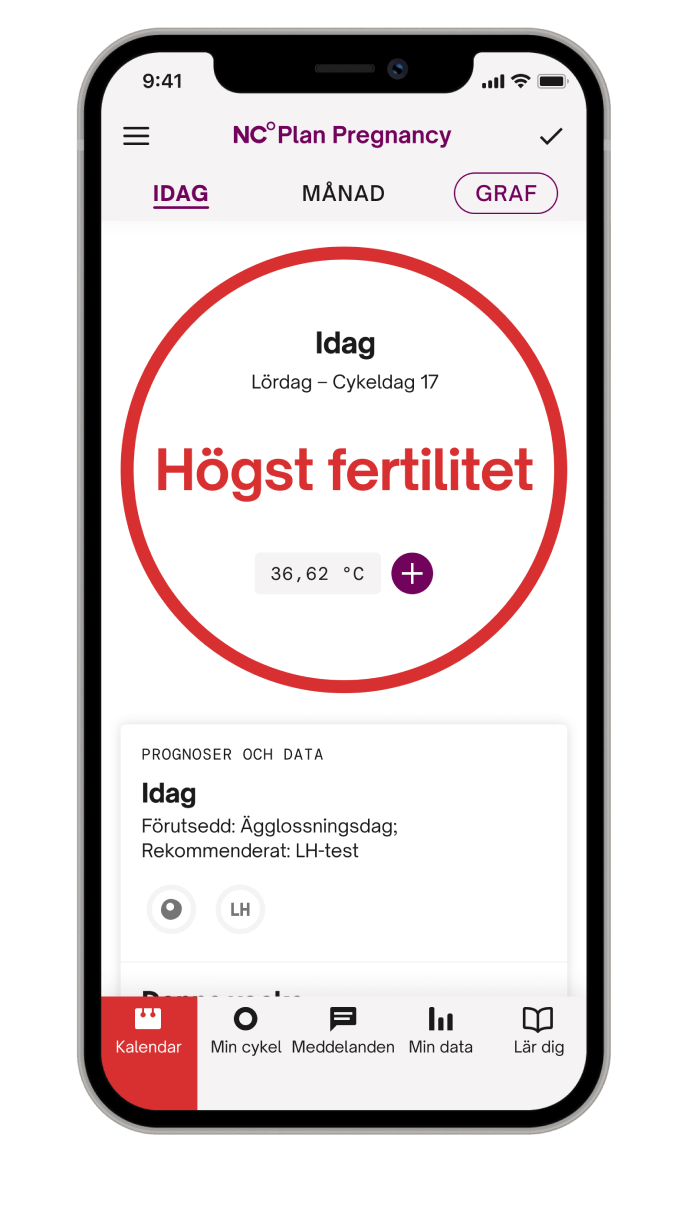Open the hamburger drawer menu

pos(136,136)
